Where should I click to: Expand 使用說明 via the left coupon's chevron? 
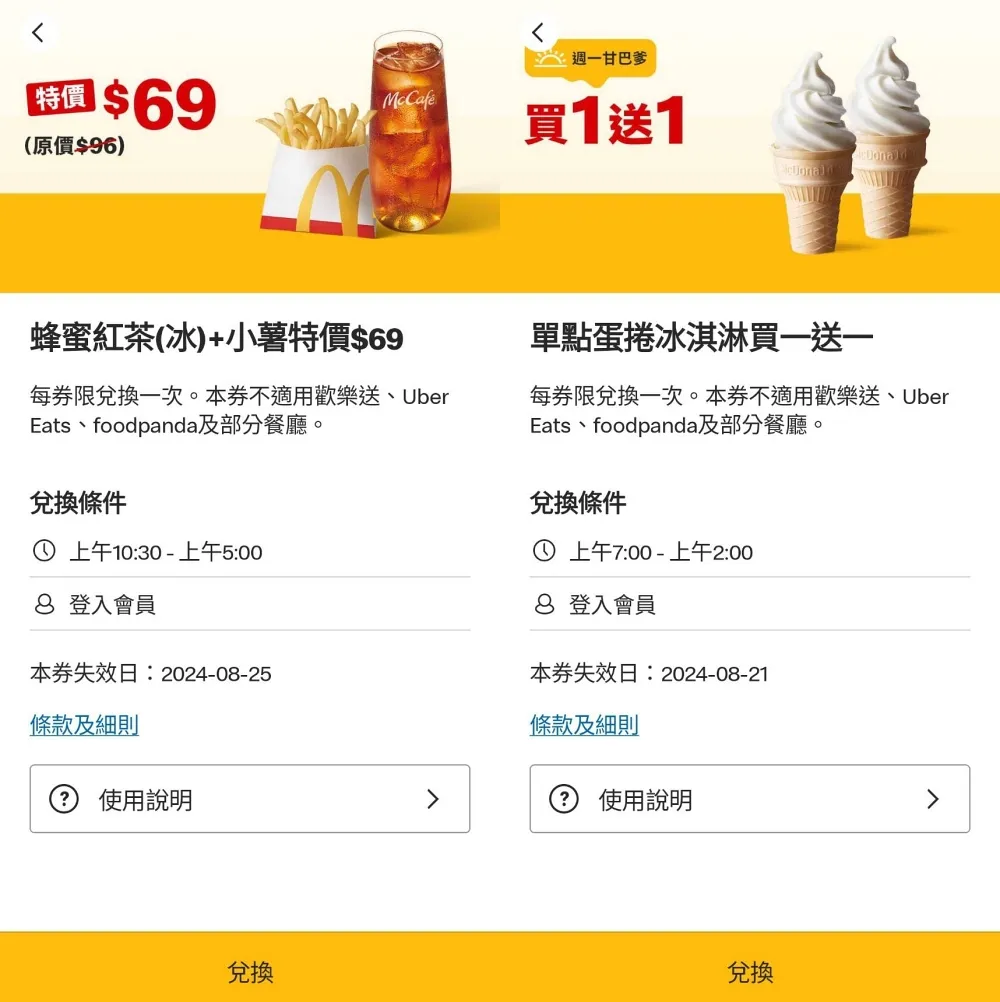[433, 799]
